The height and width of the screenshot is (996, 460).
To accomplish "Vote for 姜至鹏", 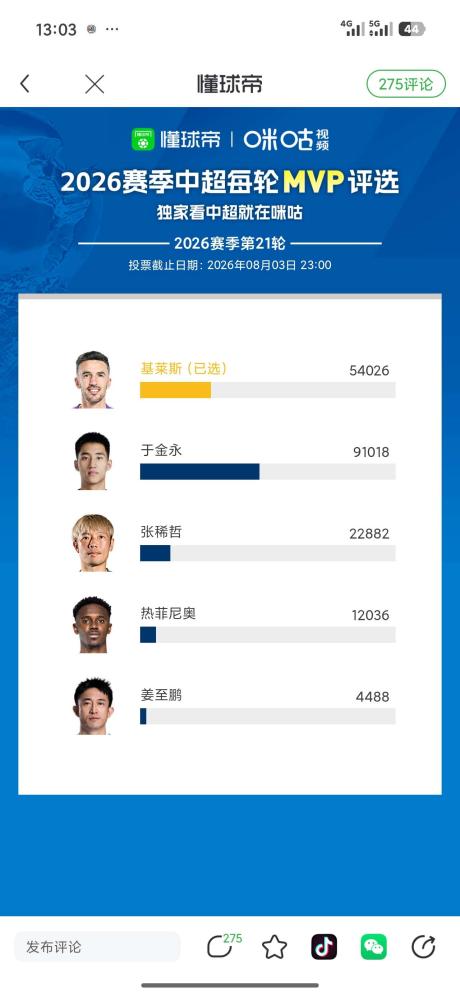I will coord(234,705).
